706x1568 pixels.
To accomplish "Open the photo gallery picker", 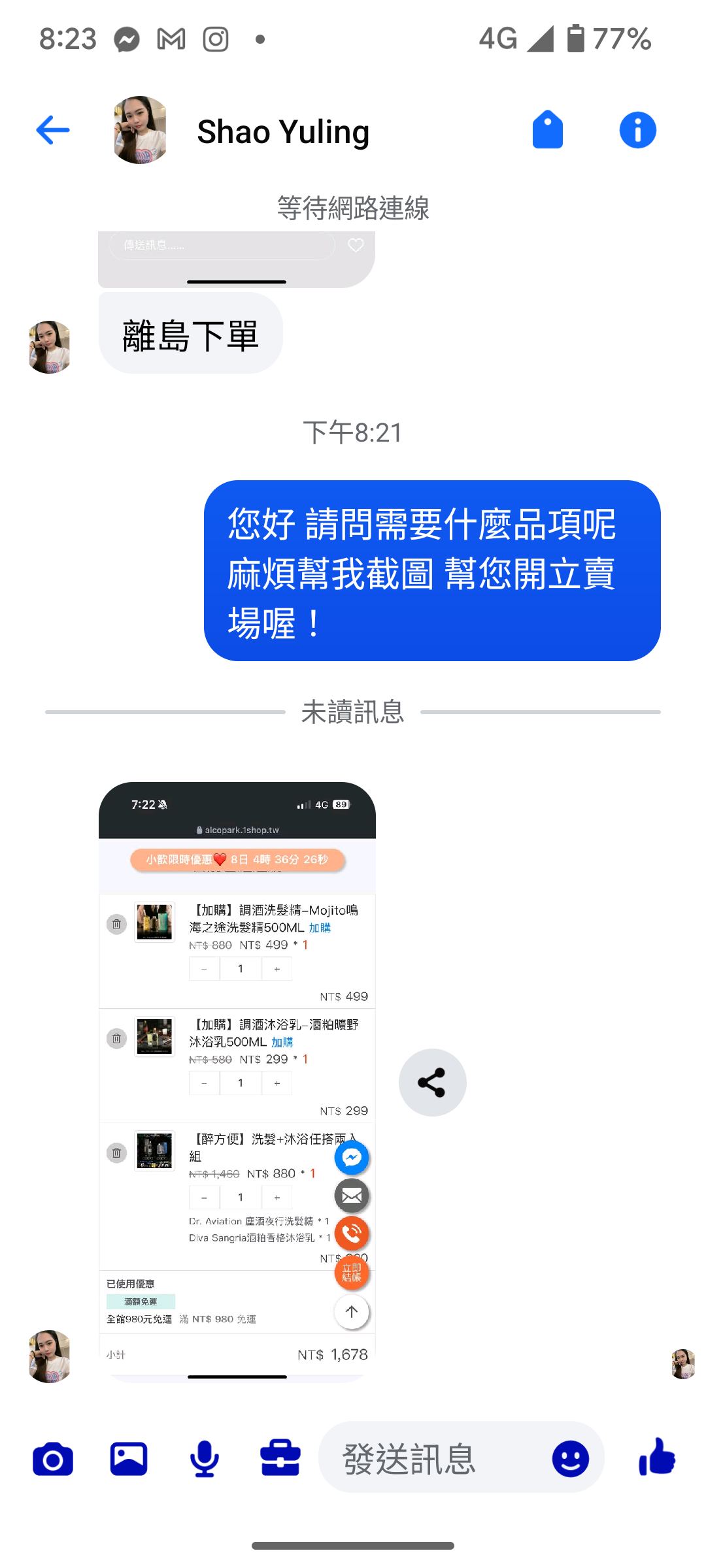I will pyautogui.click(x=129, y=1459).
